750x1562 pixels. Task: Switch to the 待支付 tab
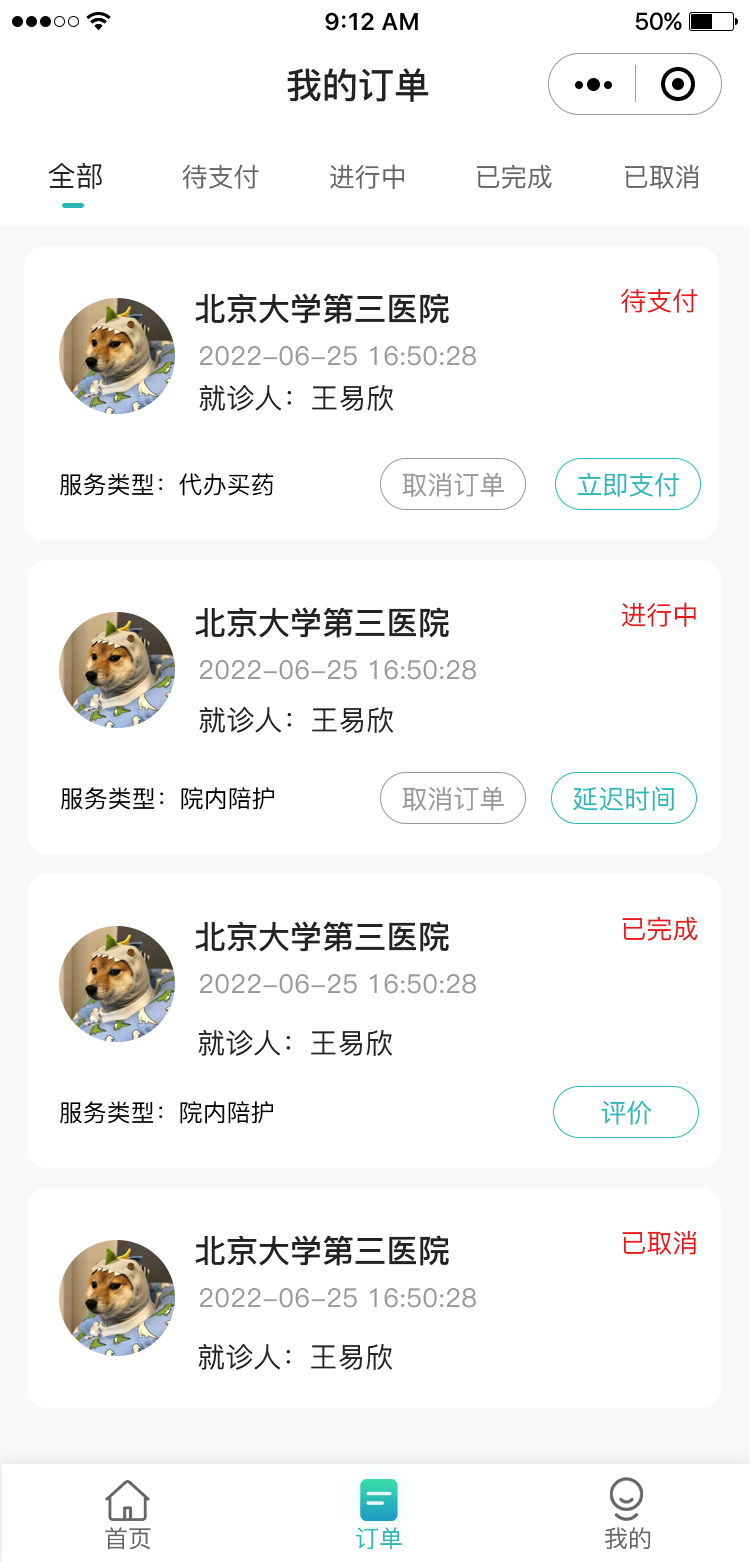click(220, 178)
